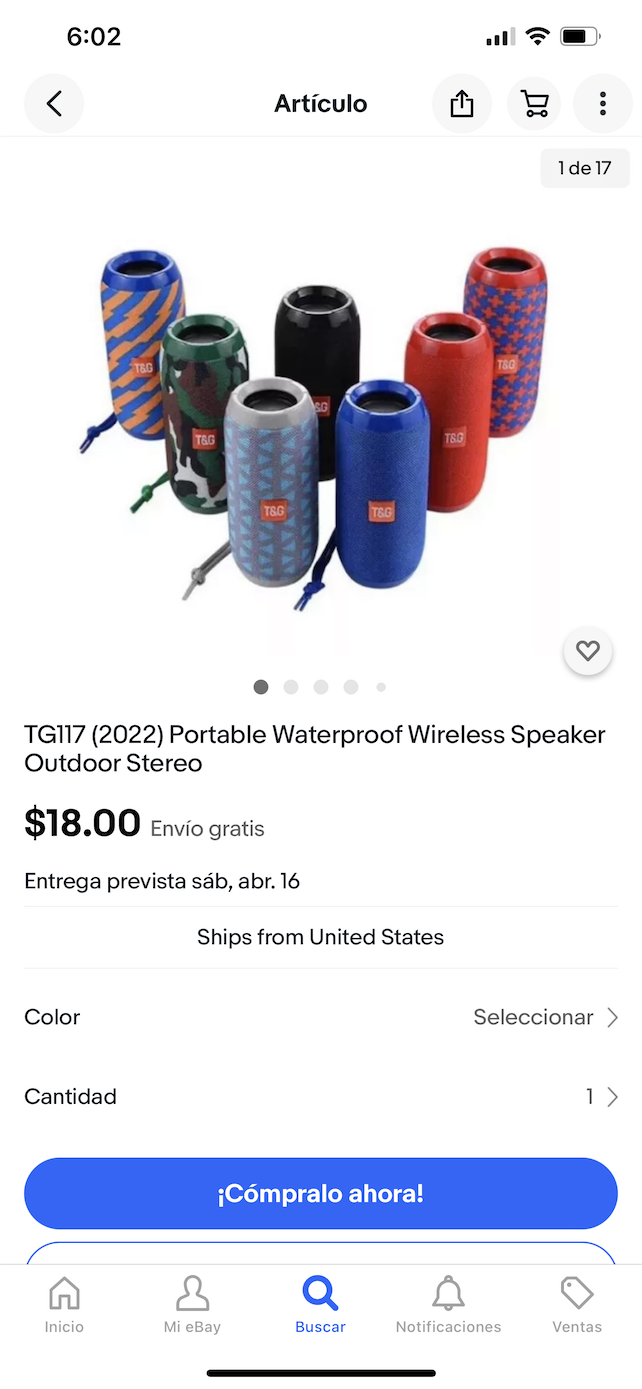Viewport: 642px width, 1389px height.
Task: Open the shopping cart
Action: (534, 104)
